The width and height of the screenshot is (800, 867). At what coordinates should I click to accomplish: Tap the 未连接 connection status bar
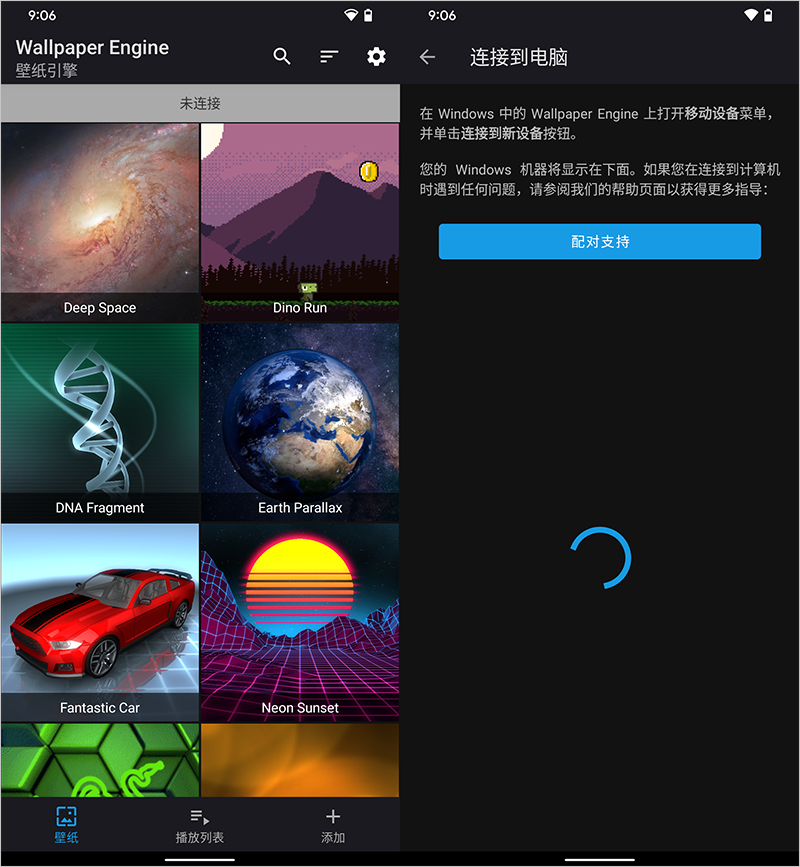[200, 103]
